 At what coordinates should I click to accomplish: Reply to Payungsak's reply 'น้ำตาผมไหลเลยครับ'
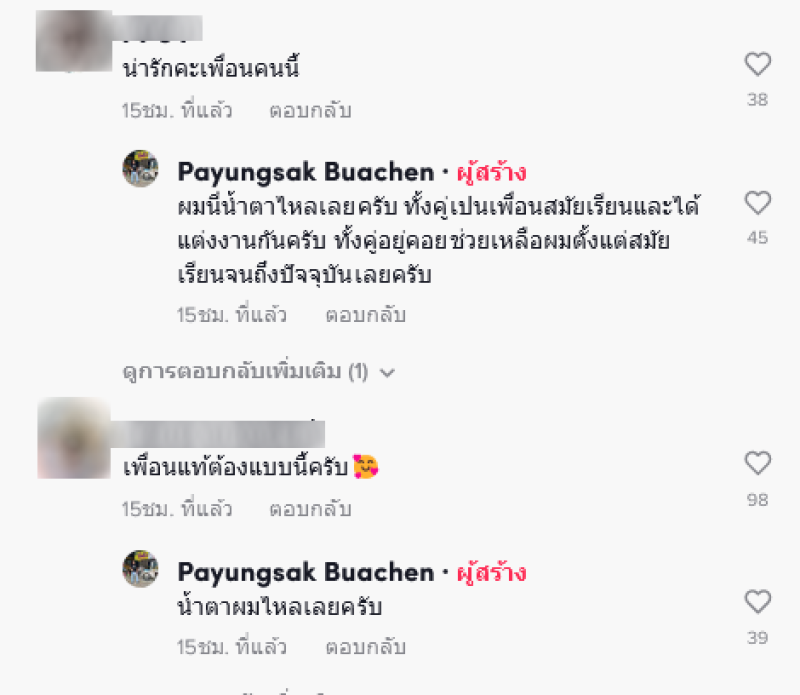point(365,647)
